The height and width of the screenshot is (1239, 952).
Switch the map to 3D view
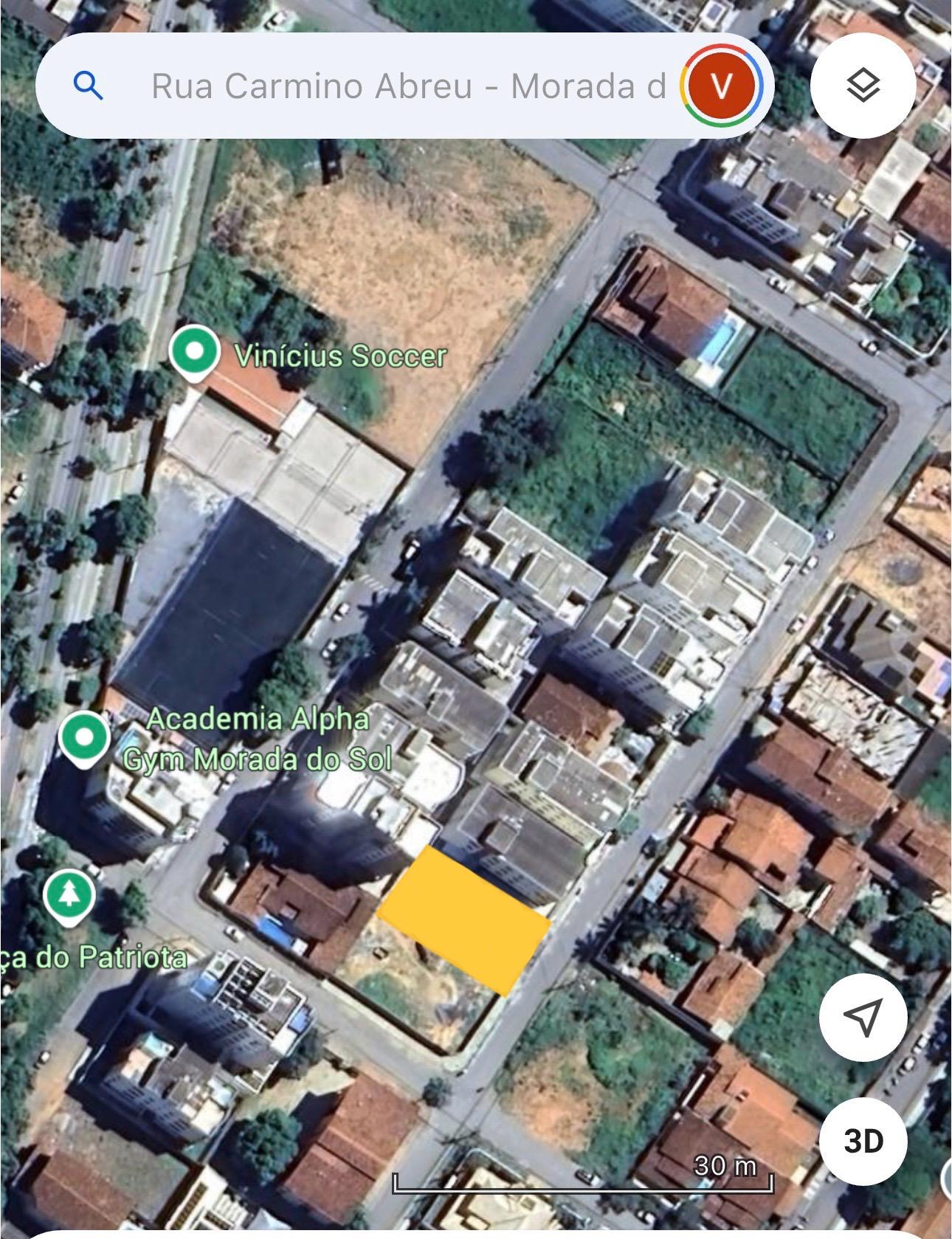coord(862,1141)
